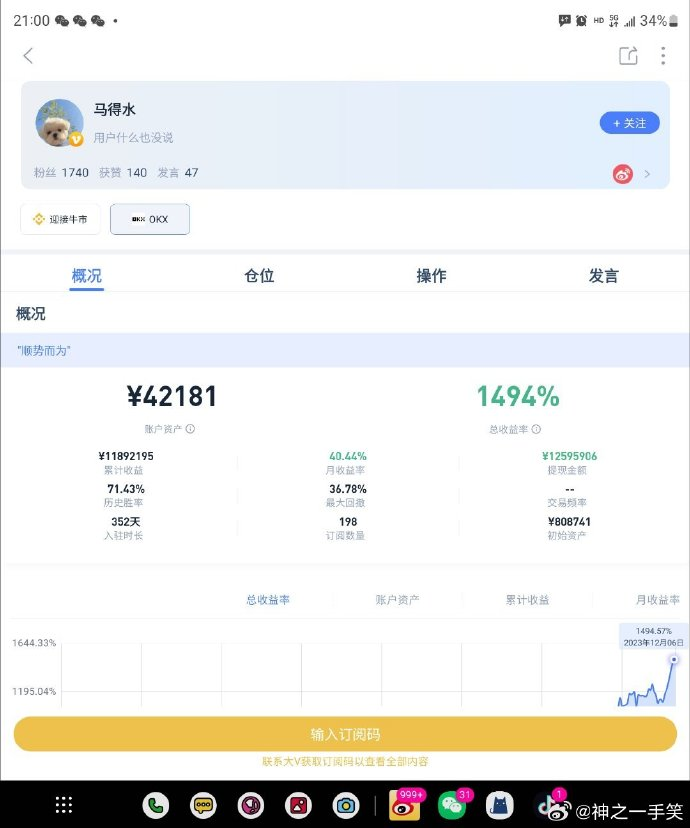690x828 pixels.
Task: Tap info icon beside 账户资产
Action: point(190,429)
